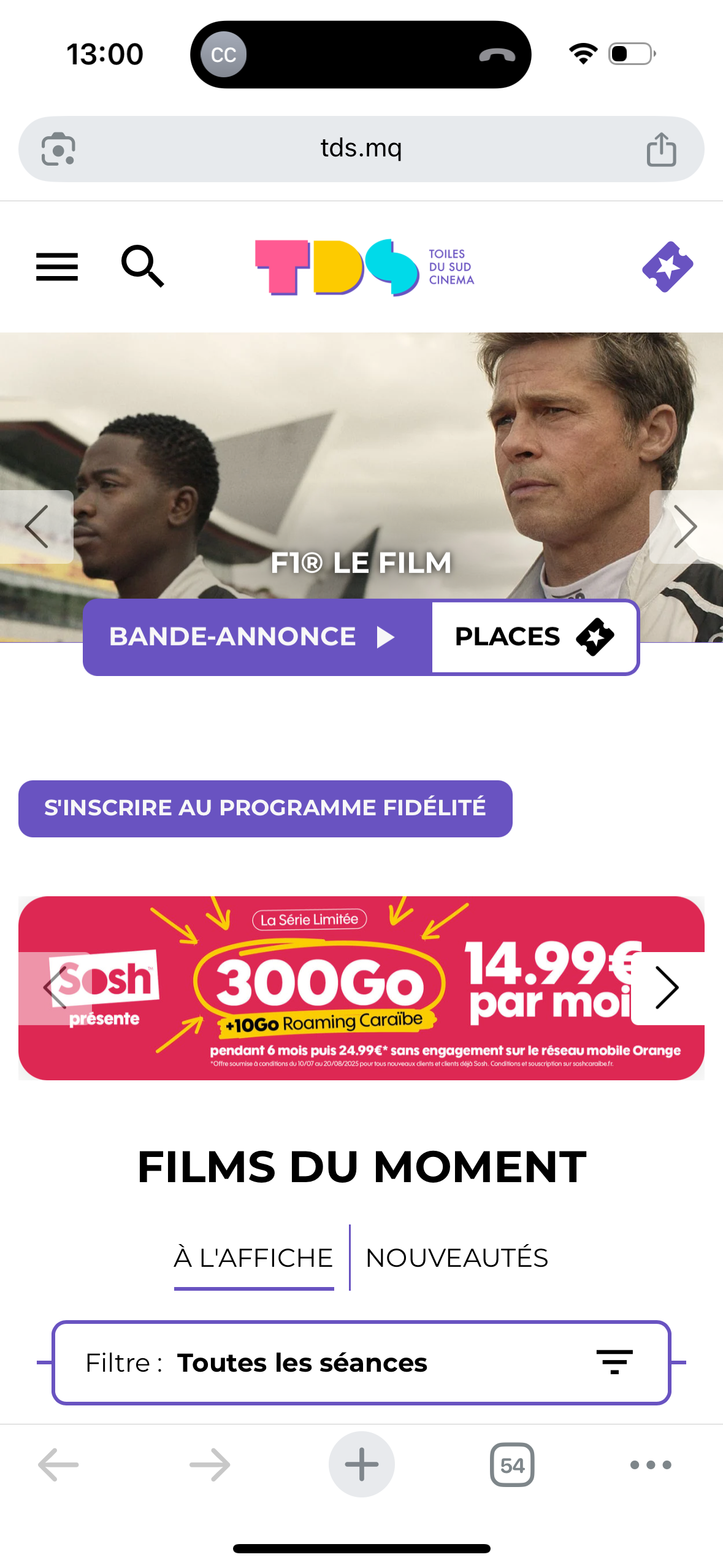This screenshot has width=723, height=1568.
Task: Switch to the Nouveautés tab
Action: [457, 1258]
